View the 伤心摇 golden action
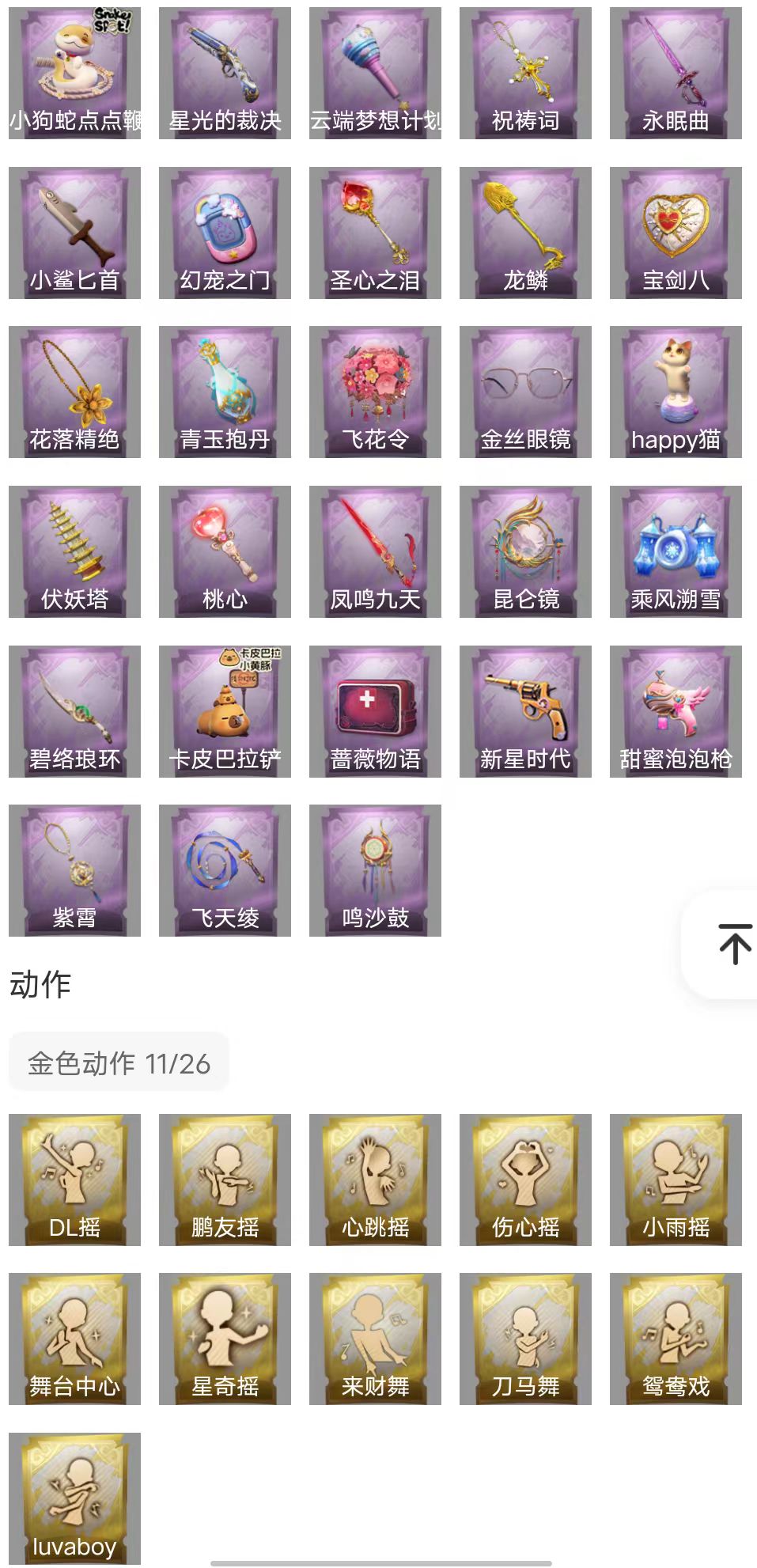The width and height of the screenshot is (757, 1568). tap(525, 1180)
